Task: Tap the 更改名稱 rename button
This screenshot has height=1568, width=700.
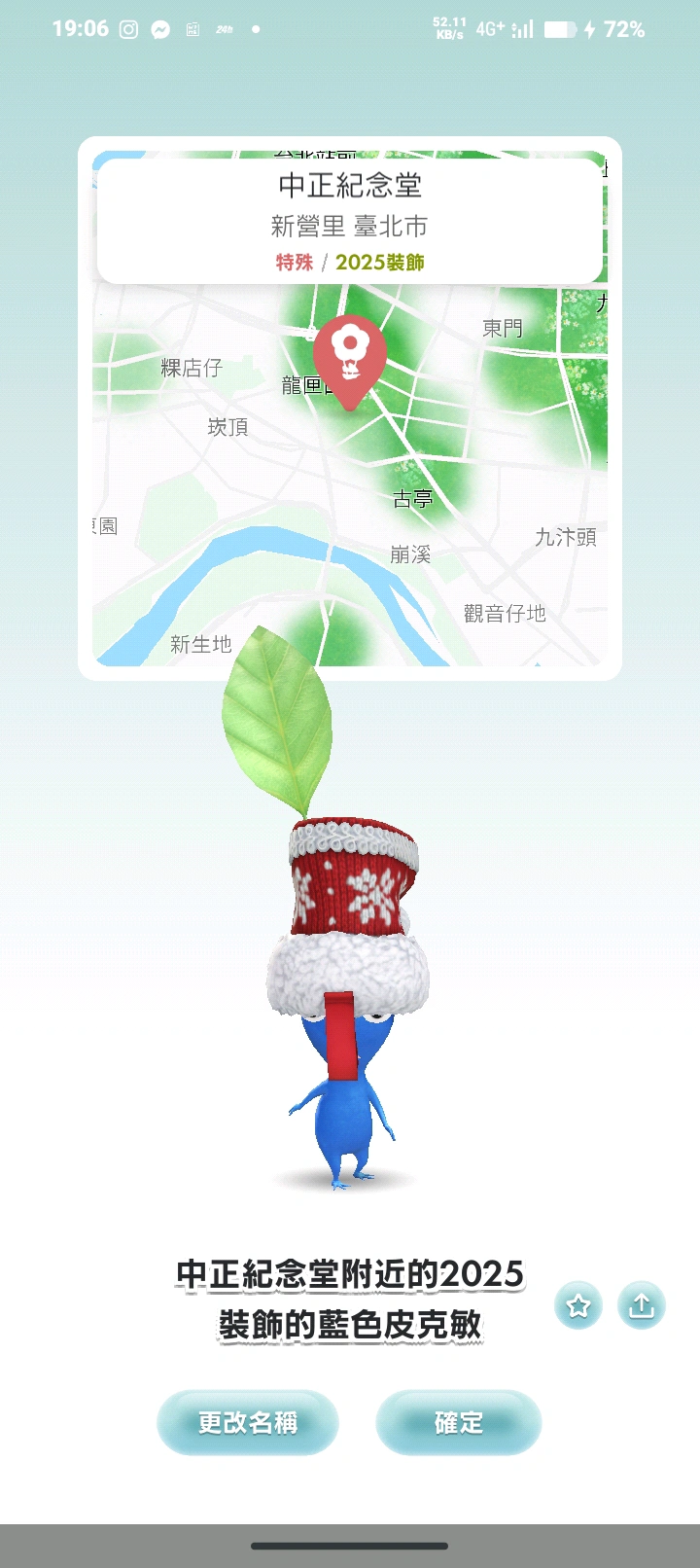Action: click(x=247, y=1422)
